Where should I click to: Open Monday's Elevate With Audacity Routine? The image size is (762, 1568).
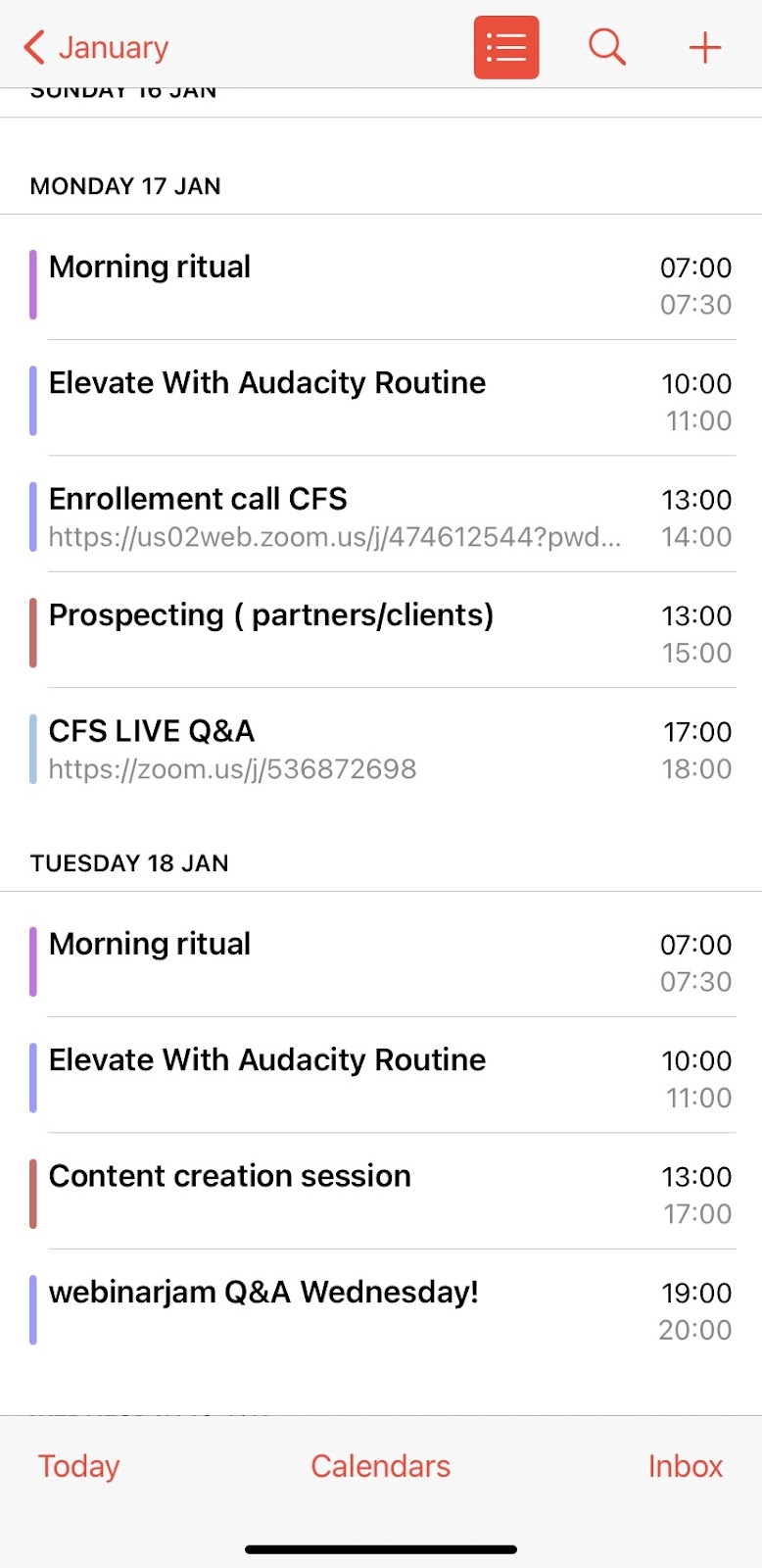click(x=382, y=400)
